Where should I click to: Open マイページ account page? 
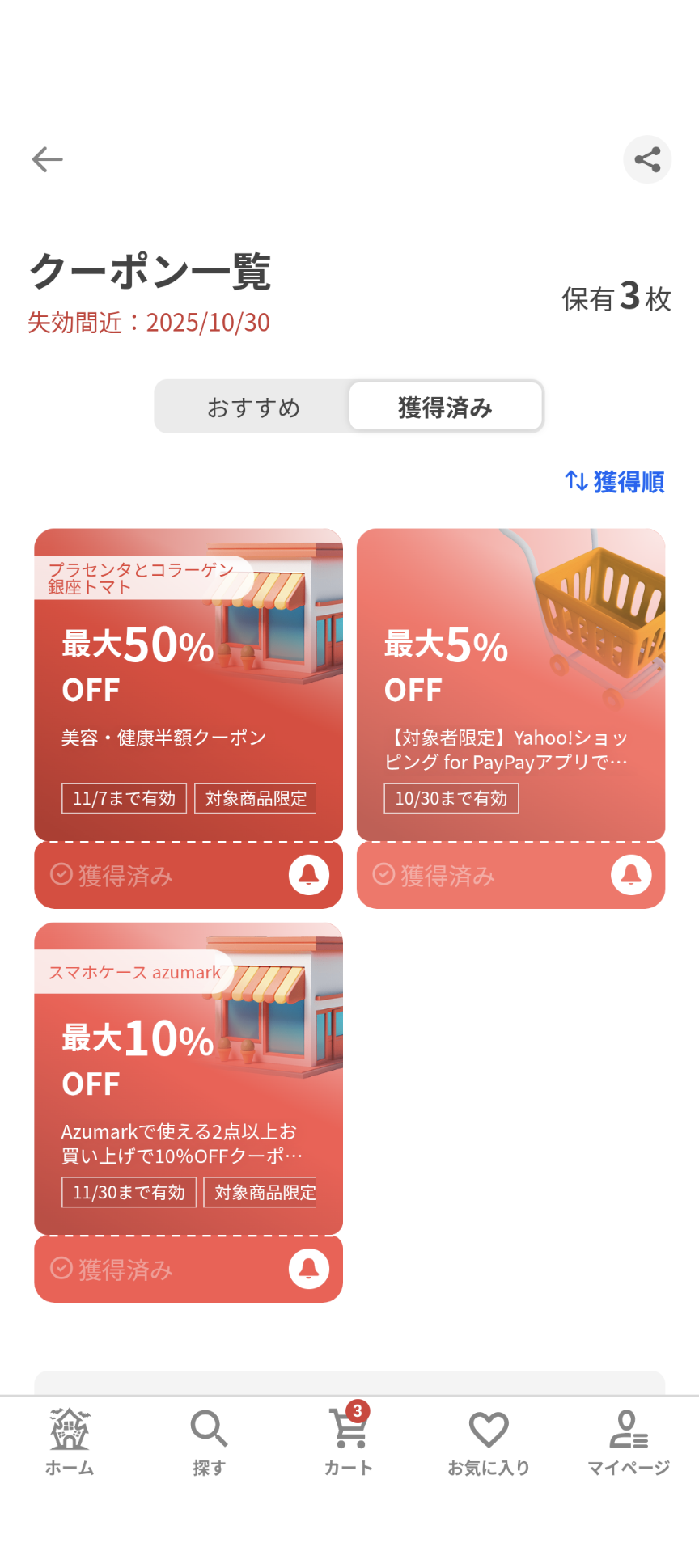[x=625, y=1443]
